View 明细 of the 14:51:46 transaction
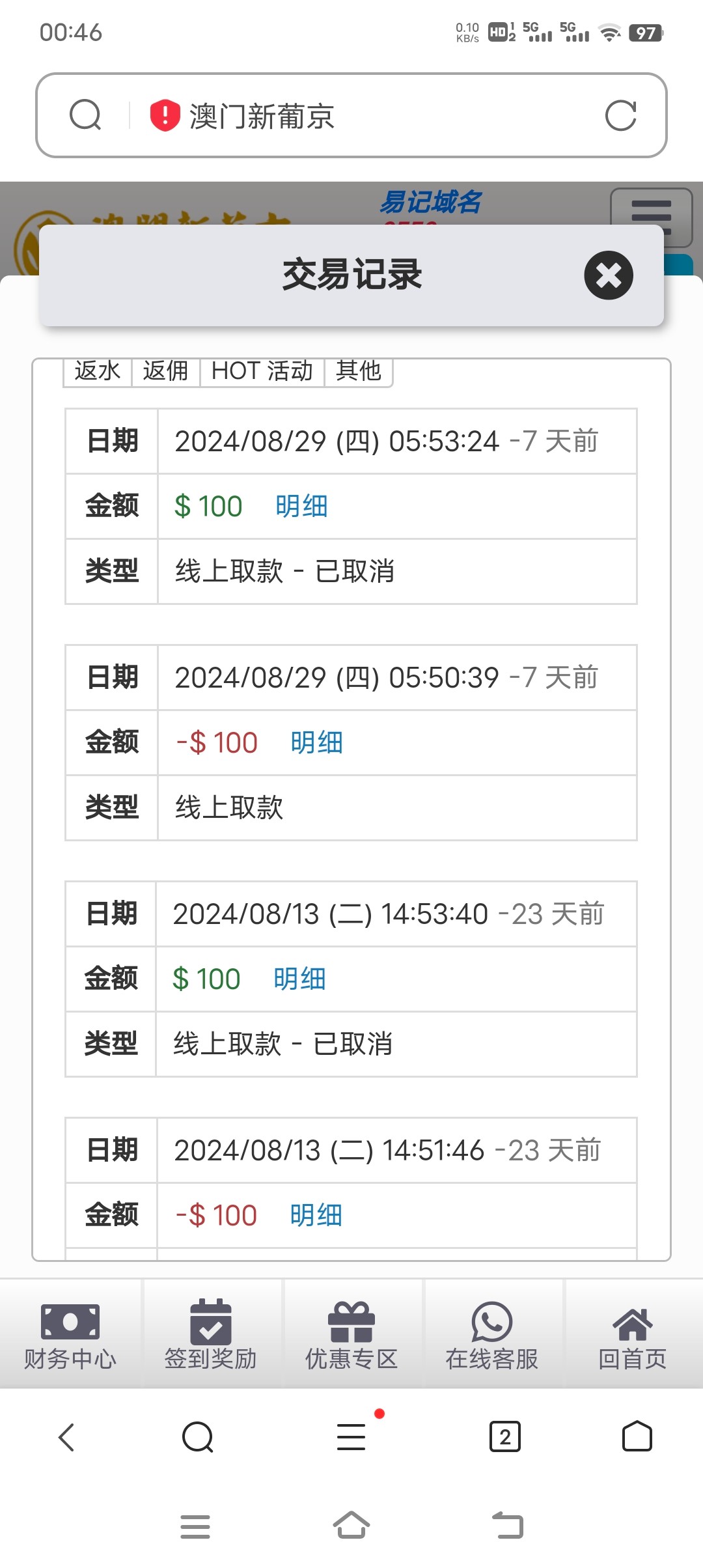The width and height of the screenshot is (703, 1568). point(316,1216)
